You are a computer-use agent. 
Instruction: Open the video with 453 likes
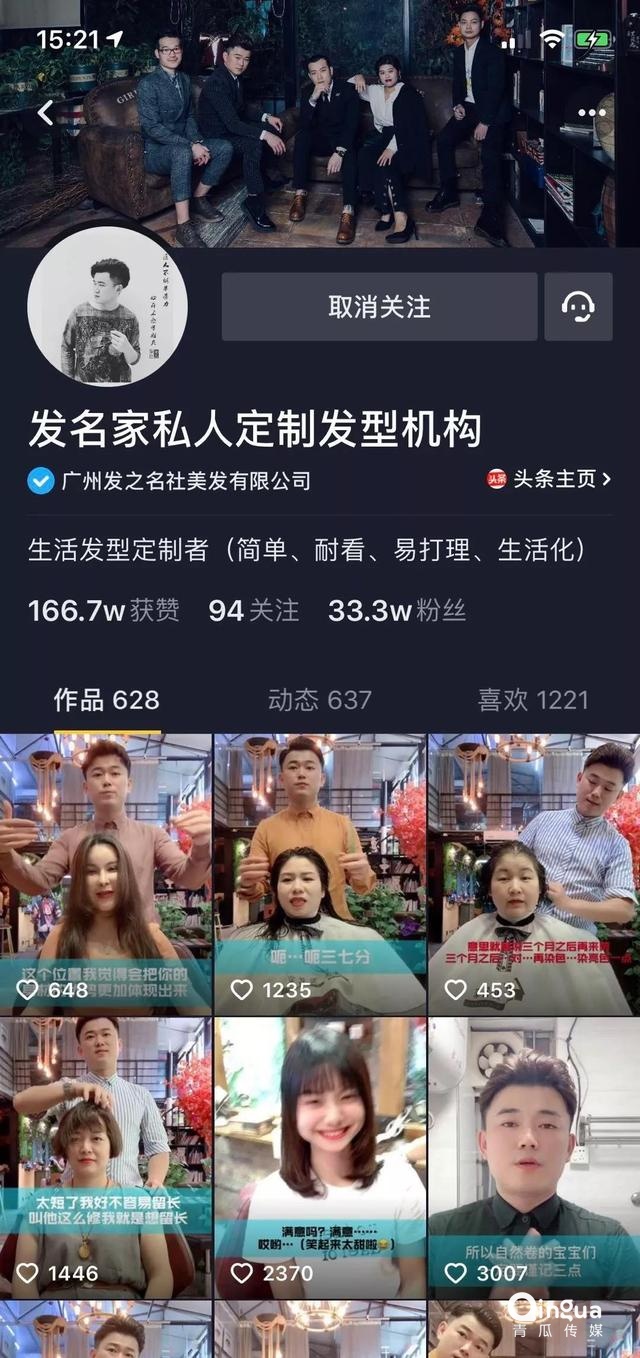click(x=534, y=875)
